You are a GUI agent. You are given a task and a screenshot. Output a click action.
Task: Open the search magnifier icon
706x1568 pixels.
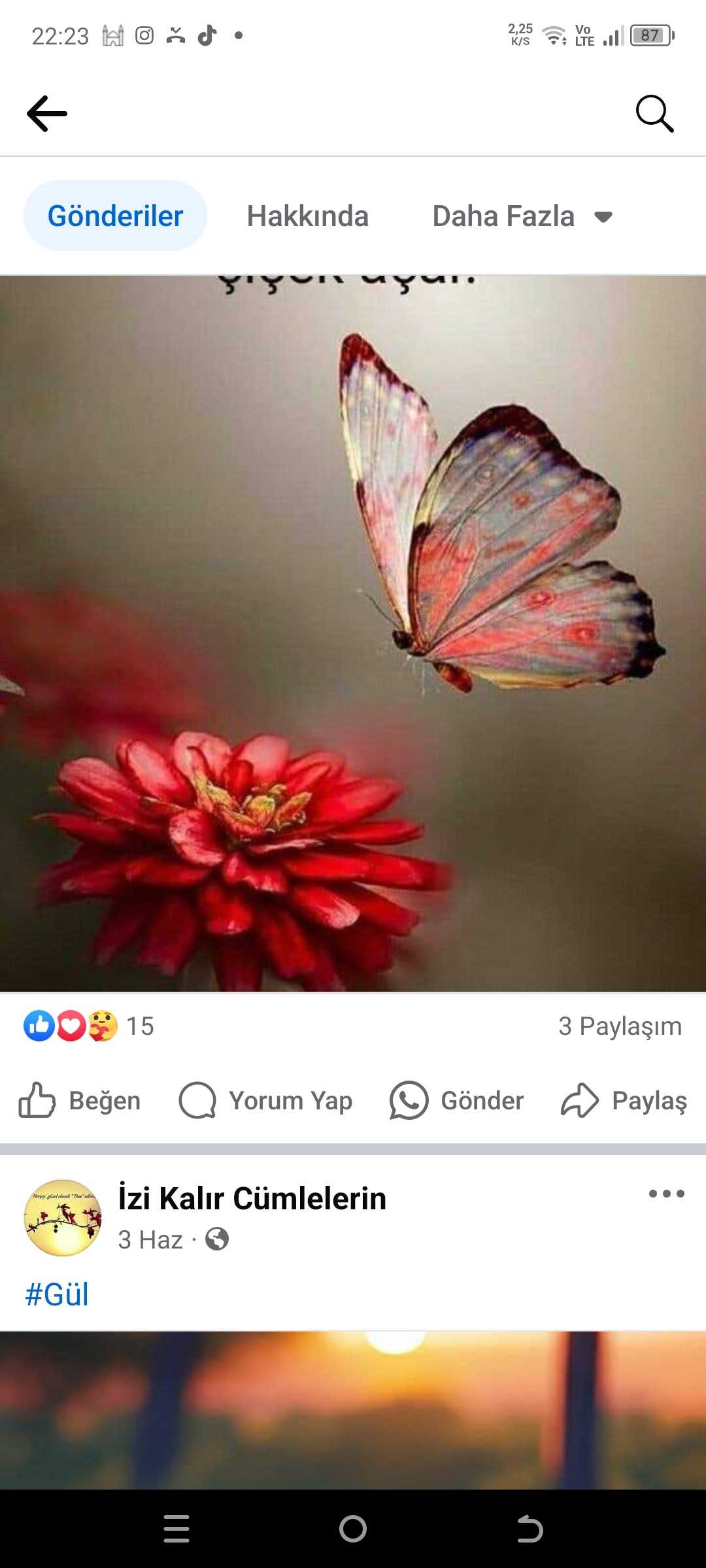coord(654,114)
